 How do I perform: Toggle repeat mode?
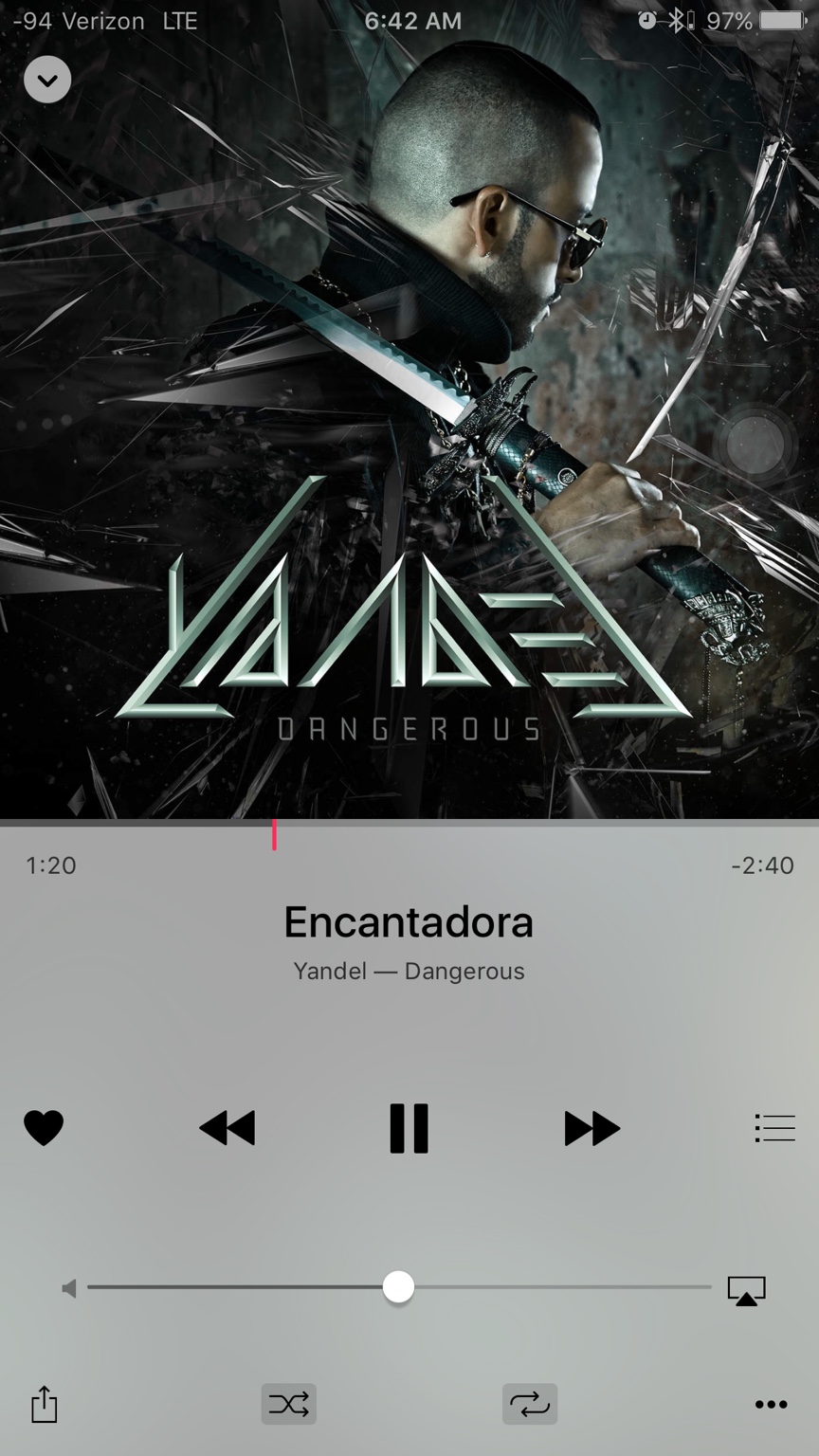(x=530, y=1404)
